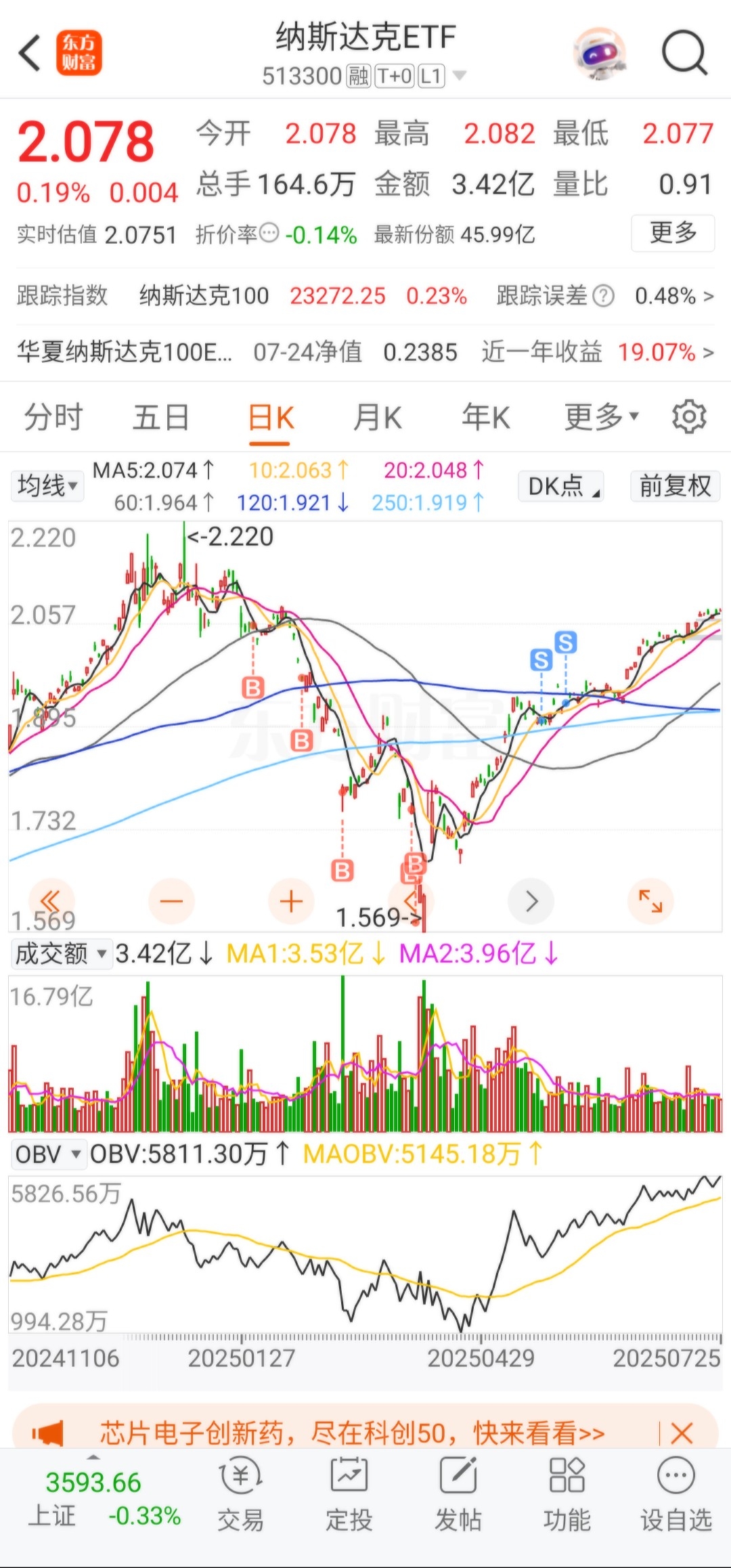Open the 成交额 indicator dropdown

61,953
